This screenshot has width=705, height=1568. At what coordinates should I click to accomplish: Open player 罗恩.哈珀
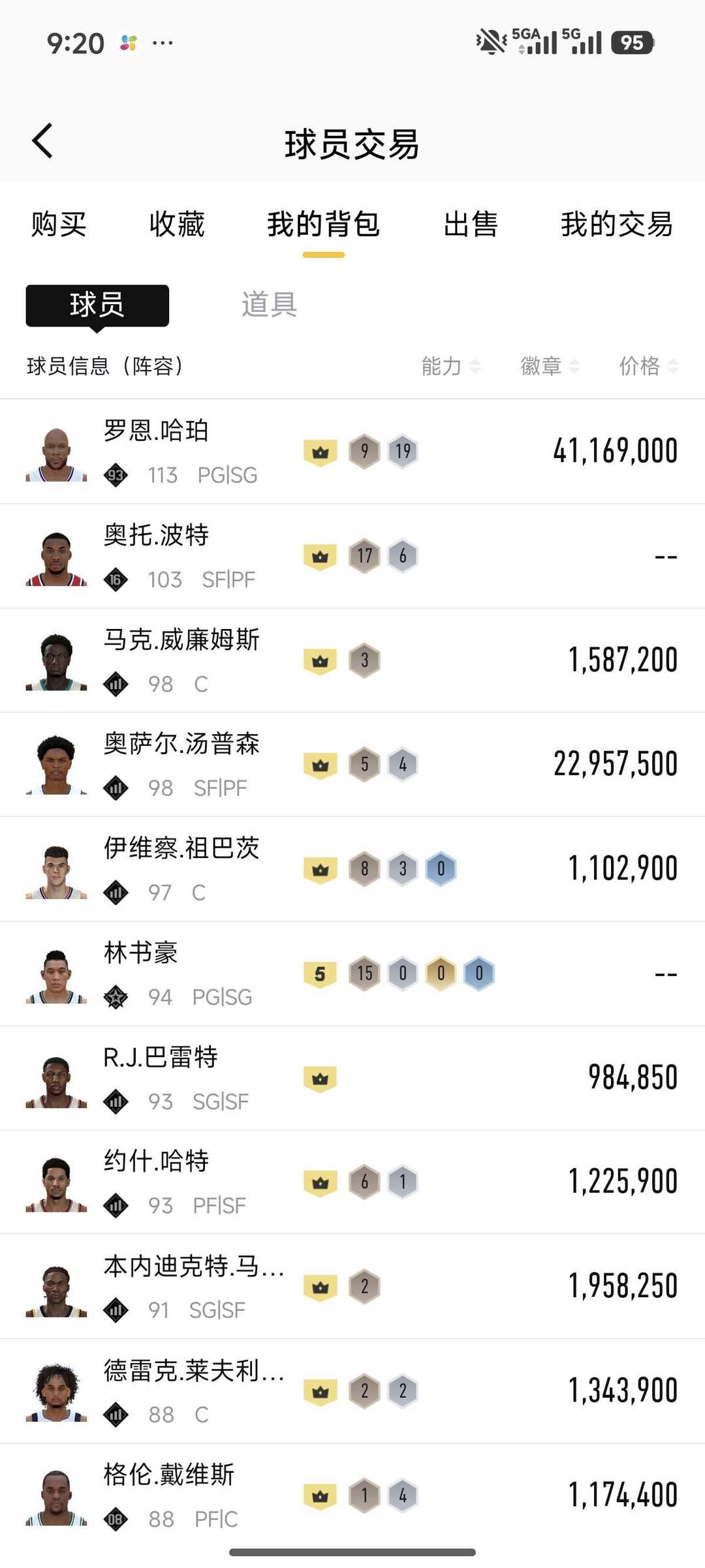[x=352, y=452]
